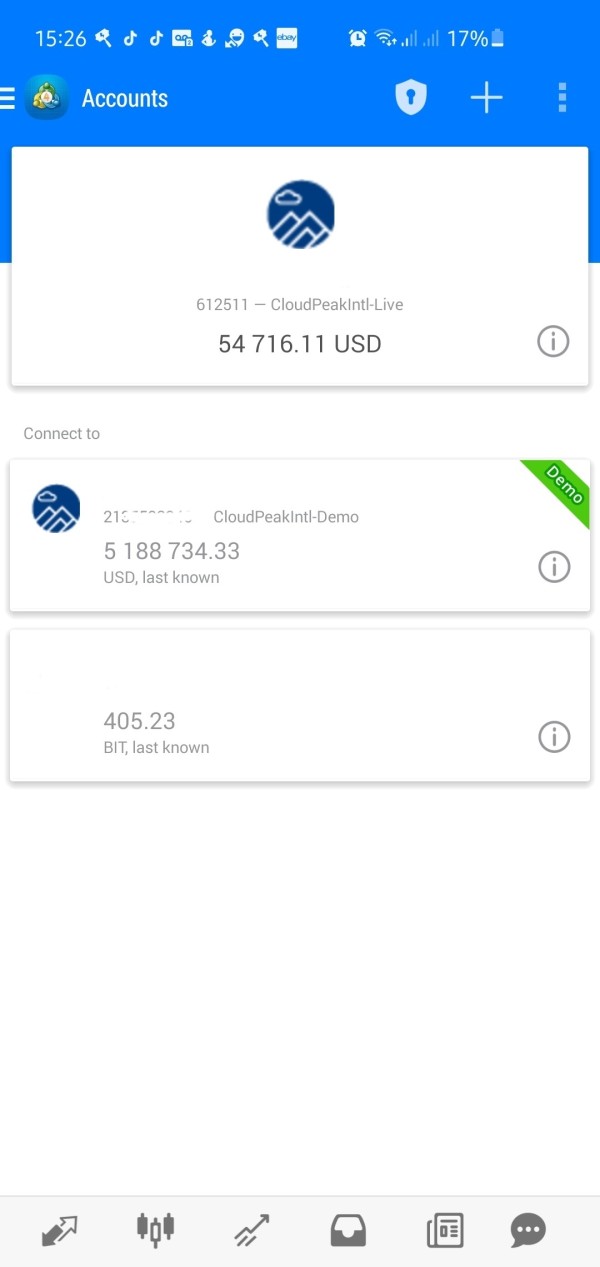600x1267 pixels.
Task: Switch to the chat Messages tab
Action: (x=528, y=1230)
